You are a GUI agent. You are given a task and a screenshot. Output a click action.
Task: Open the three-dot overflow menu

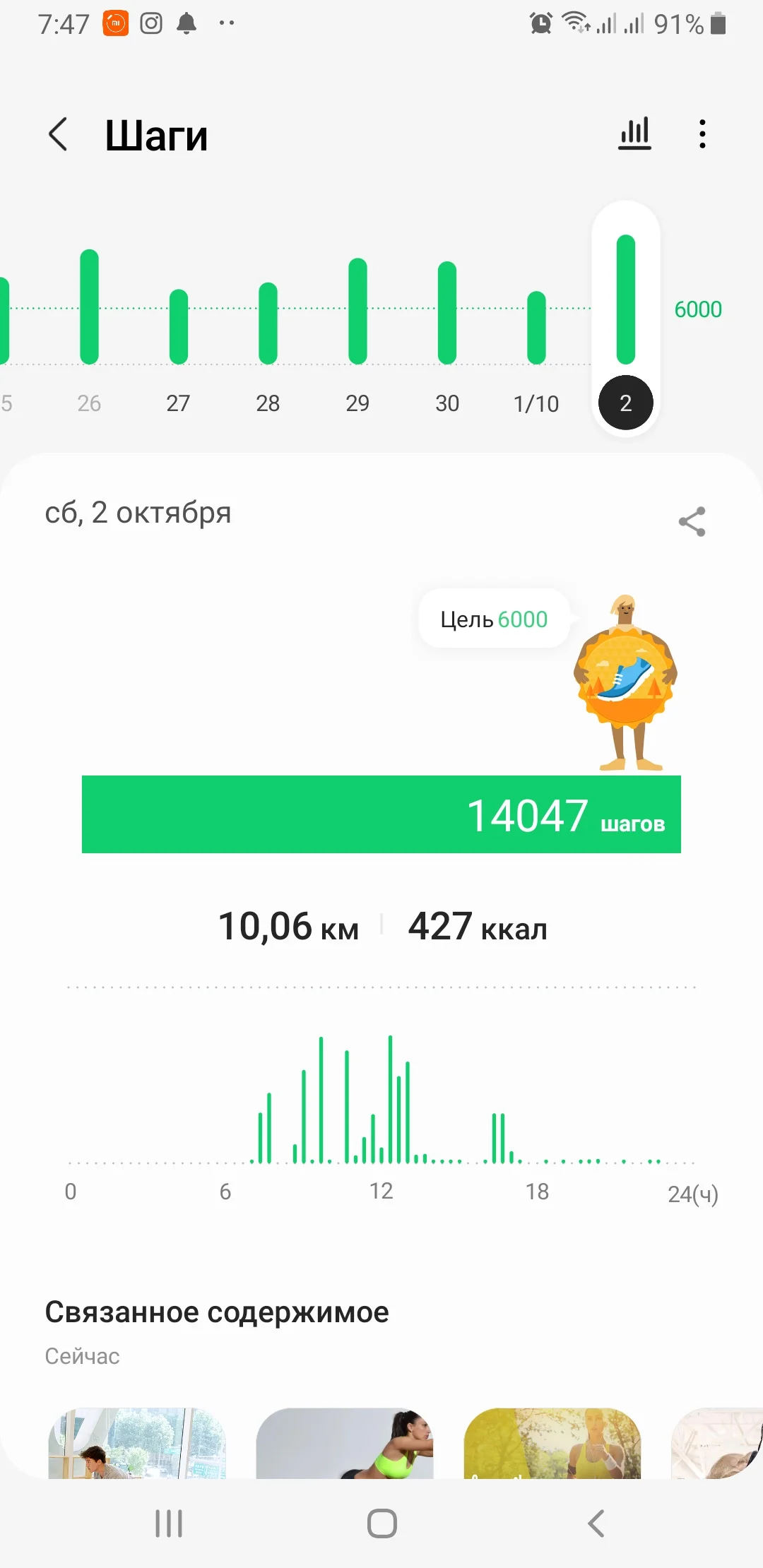(x=702, y=134)
